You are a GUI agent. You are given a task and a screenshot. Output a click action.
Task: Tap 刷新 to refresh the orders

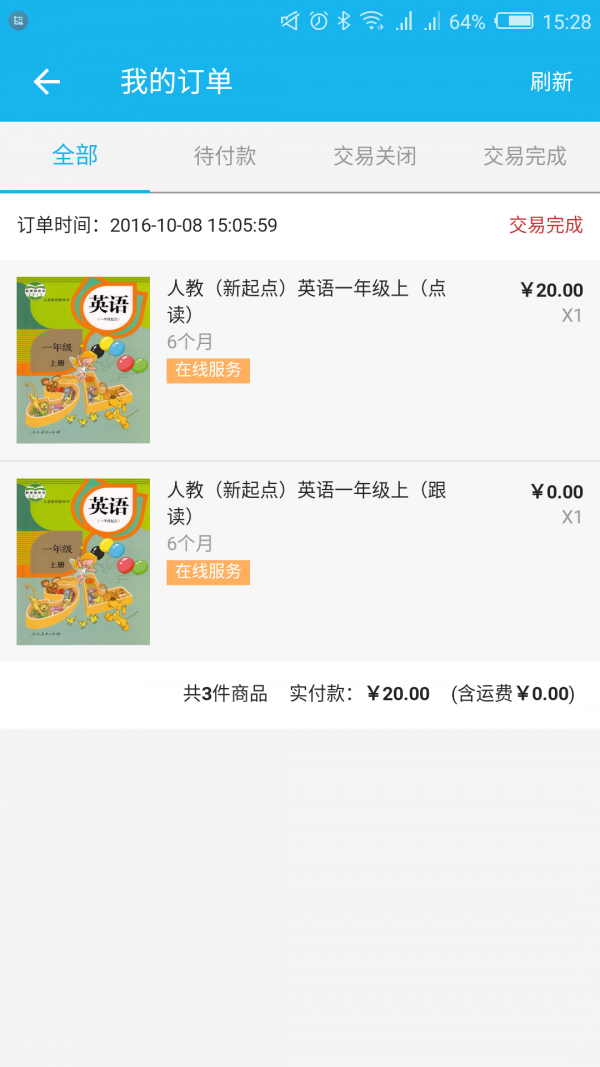pyautogui.click(x=551, y=82)
